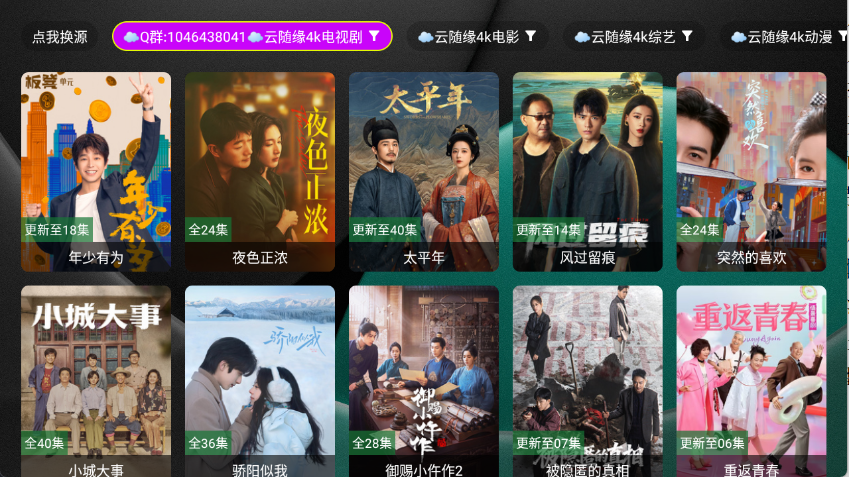Open the drama 御赐小仵作2
Viewport: 849px width, 477px height.
424,380
